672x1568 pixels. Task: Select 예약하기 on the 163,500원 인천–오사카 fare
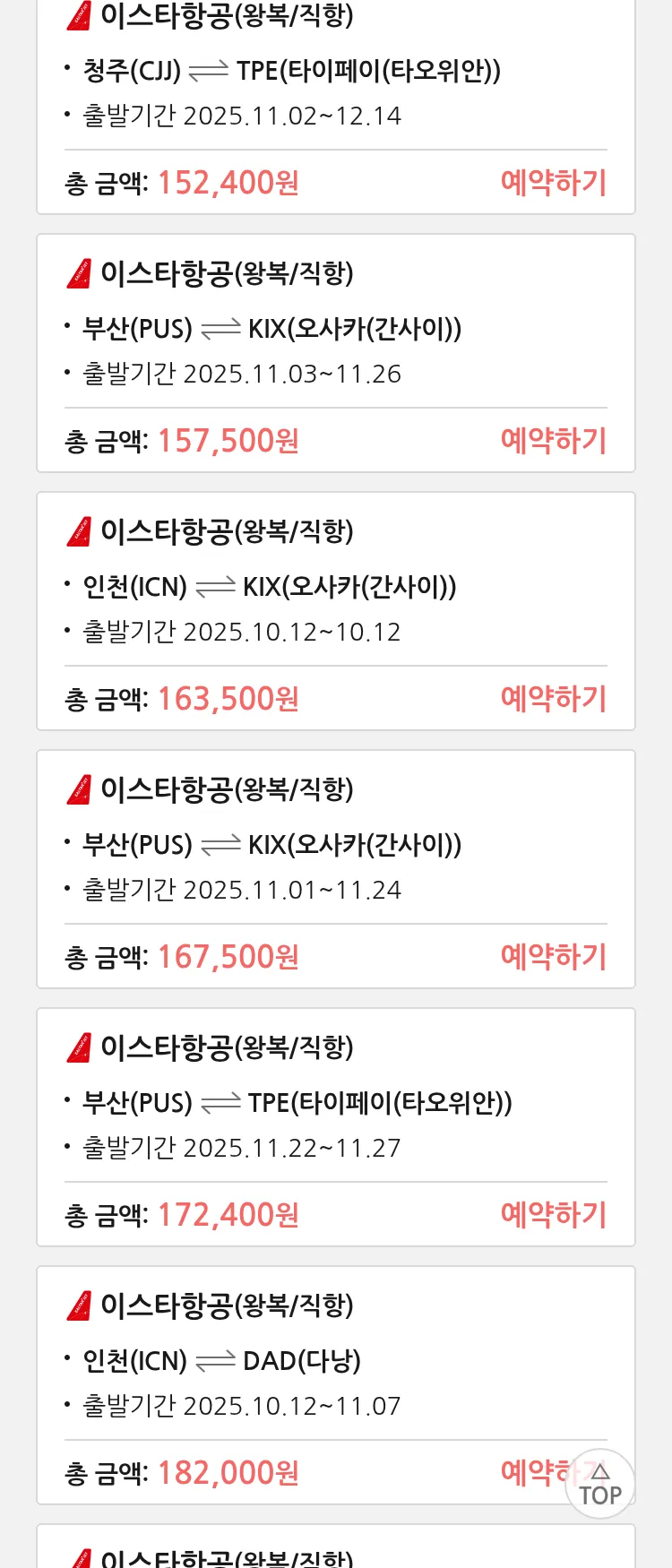click(x=553, y=699)
